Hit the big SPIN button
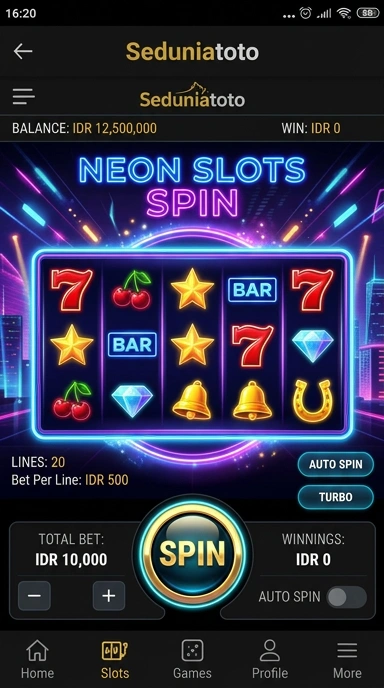 coord(192,553)
